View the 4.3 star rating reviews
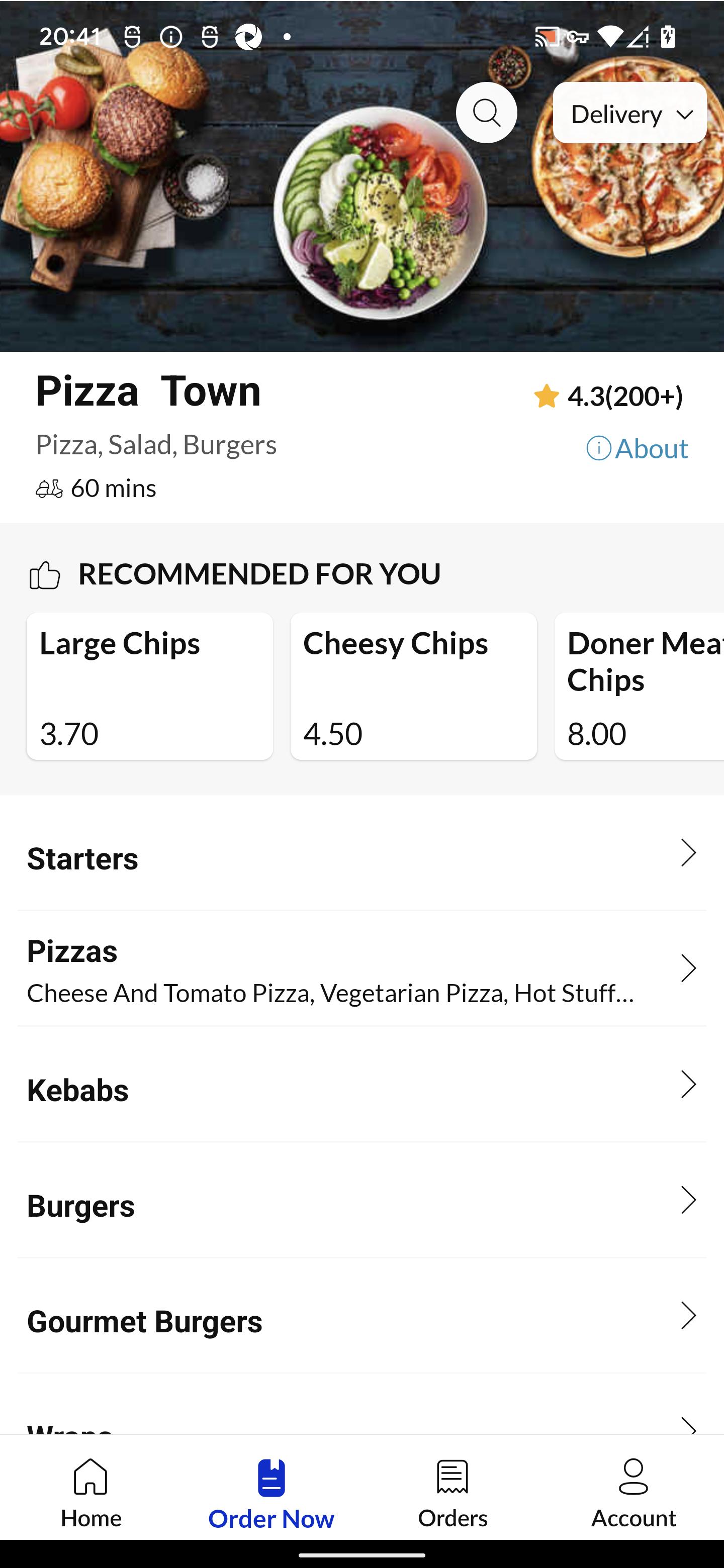The height and width of the screenshot is (1568, 724). click(x=608, y=396)
